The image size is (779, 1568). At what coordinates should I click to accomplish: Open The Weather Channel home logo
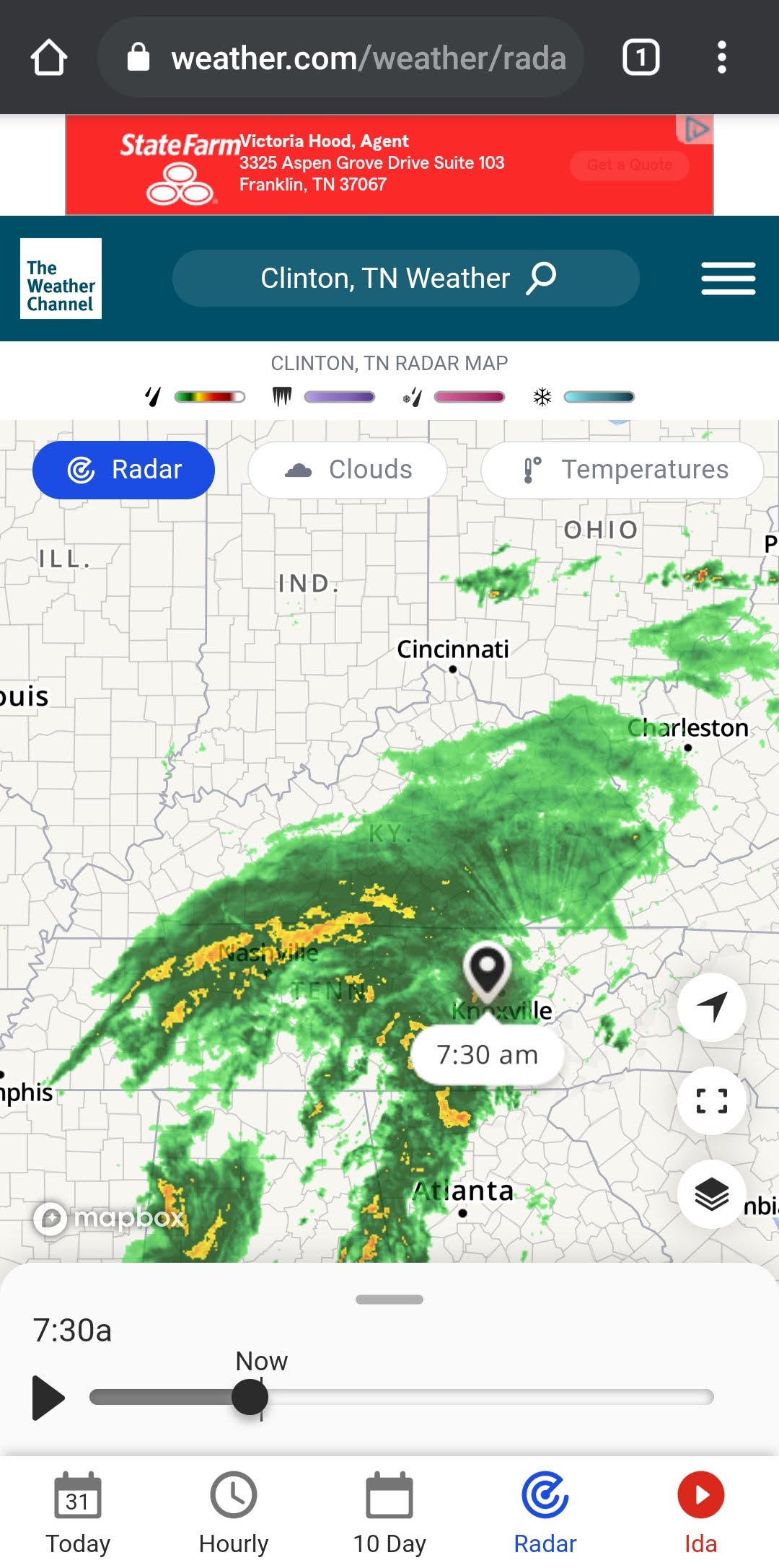pyautogui.click(x=61, y=279)
